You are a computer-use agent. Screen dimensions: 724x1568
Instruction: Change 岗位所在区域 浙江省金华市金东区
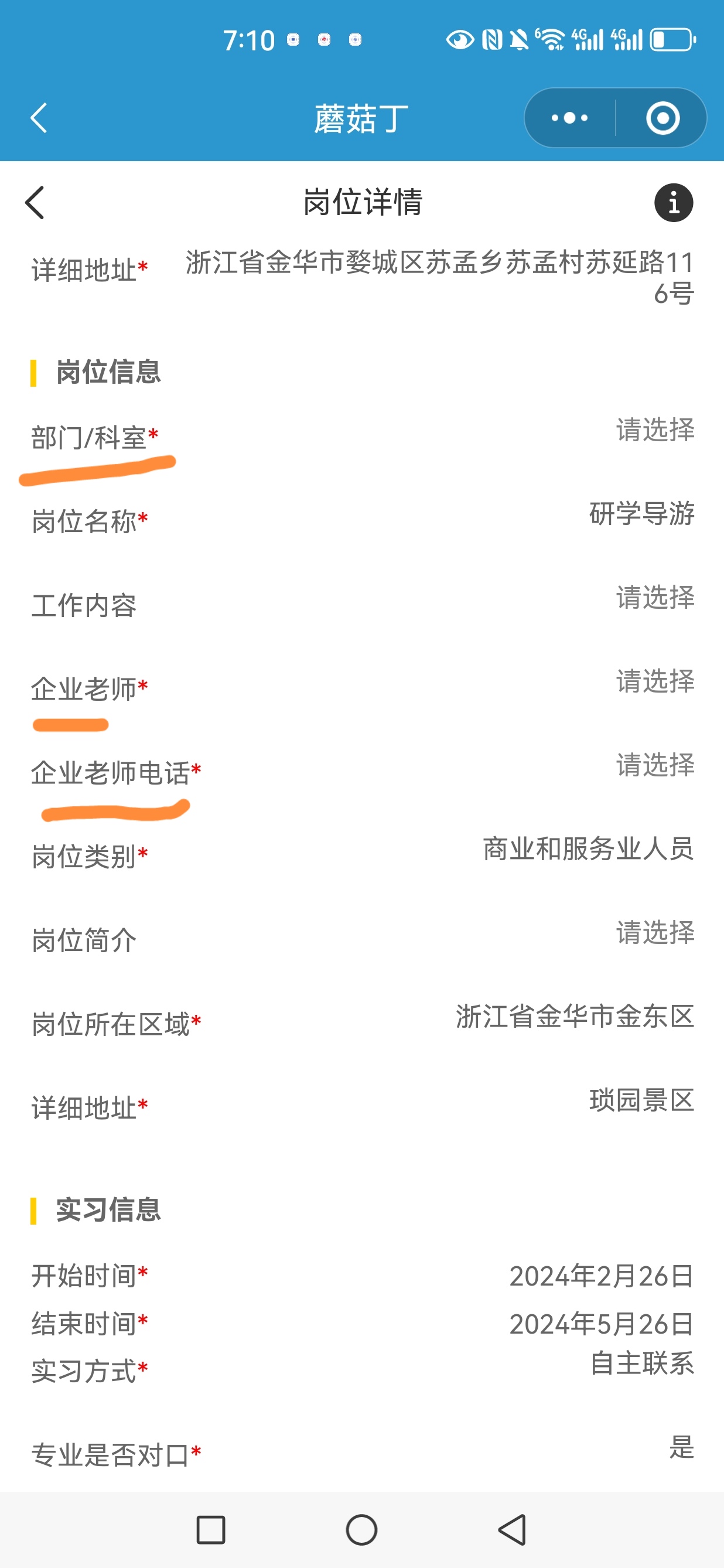(362, 1020)
